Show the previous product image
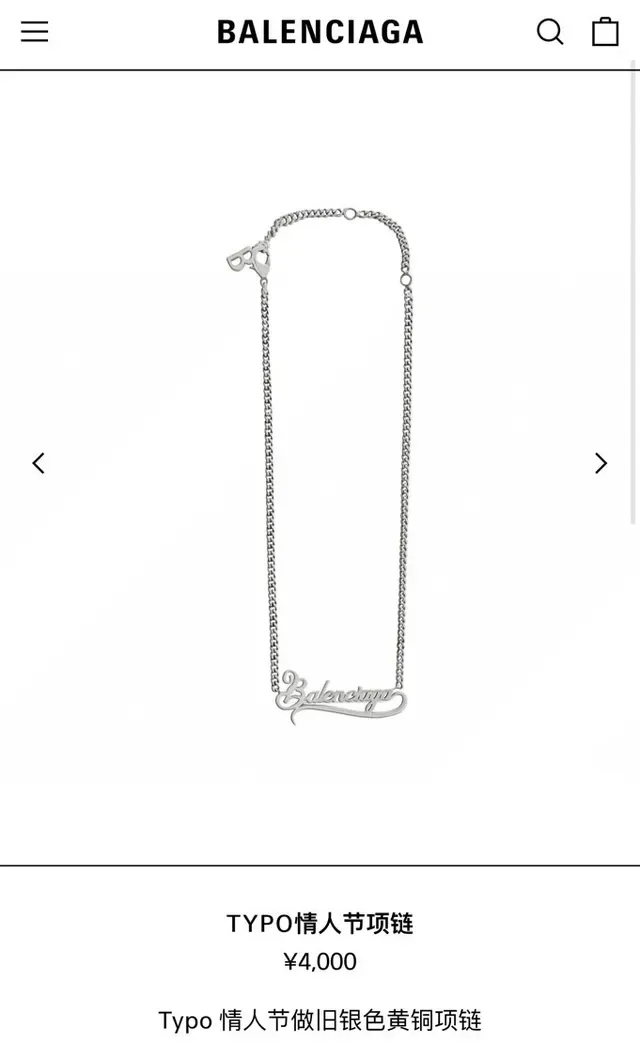The image size is (640, 1057). coord(38,463)
